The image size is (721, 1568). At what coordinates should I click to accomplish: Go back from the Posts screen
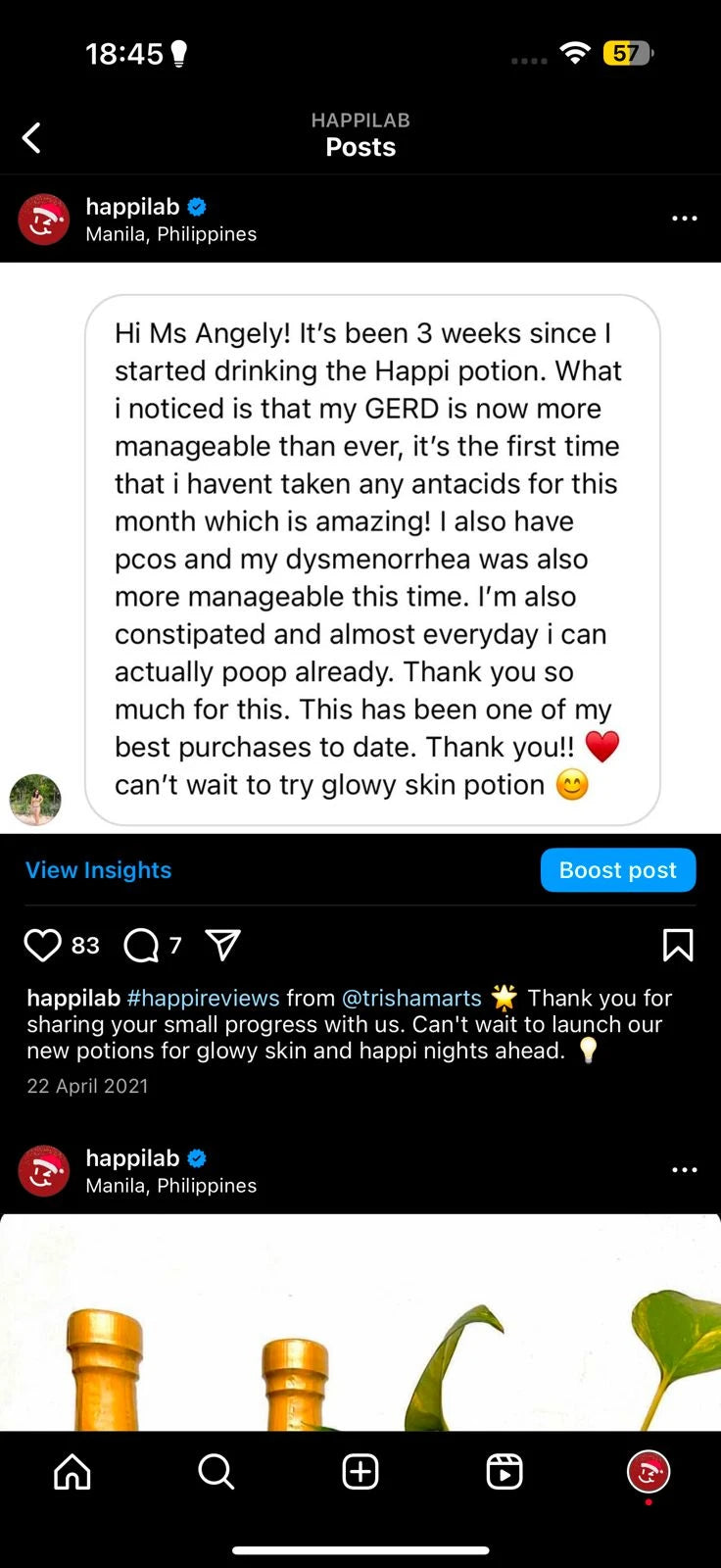pos(31,138)
